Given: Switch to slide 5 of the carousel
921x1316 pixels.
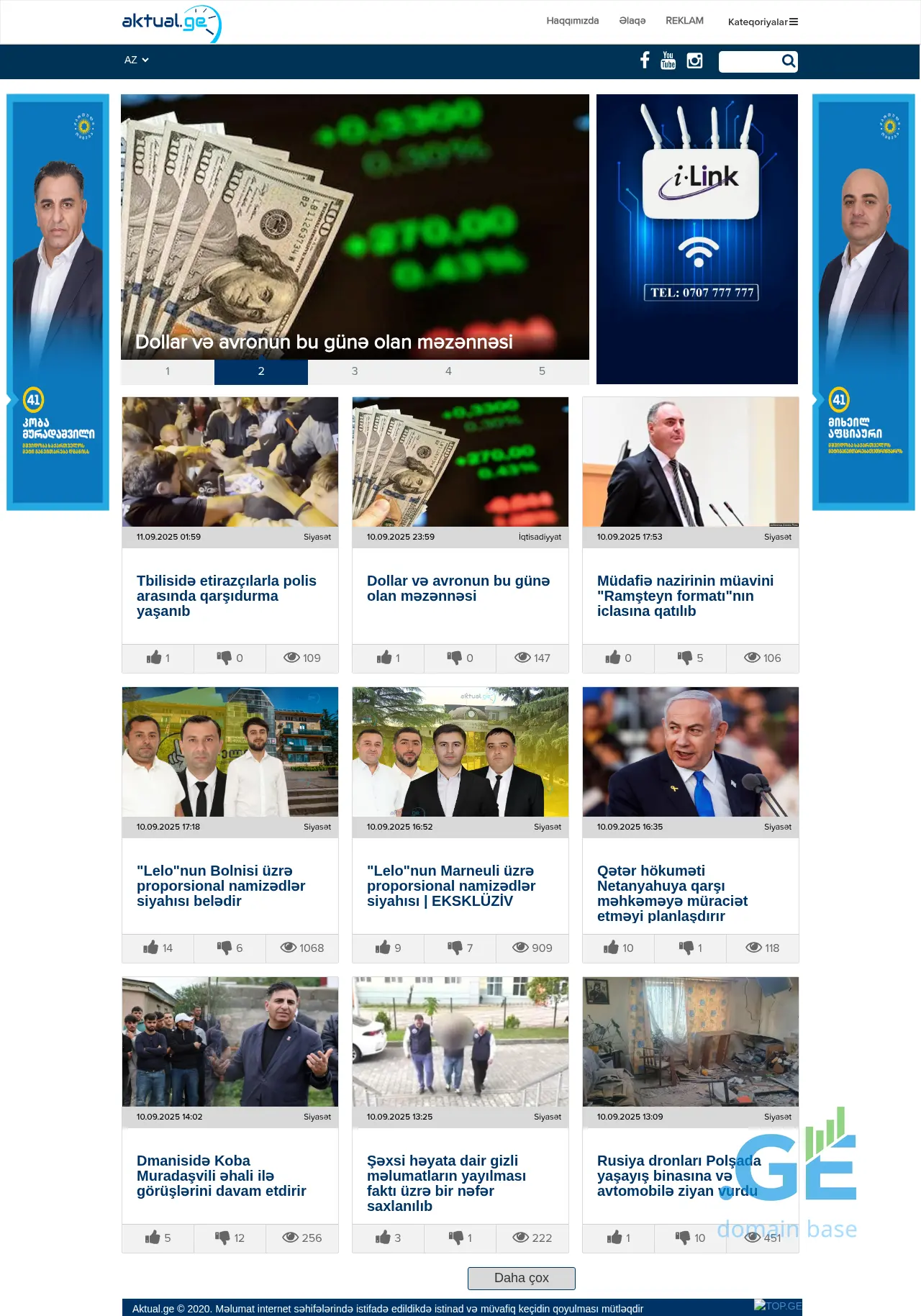Looking at the screenshot, I should pyautogui.click(x=542, y=371).
